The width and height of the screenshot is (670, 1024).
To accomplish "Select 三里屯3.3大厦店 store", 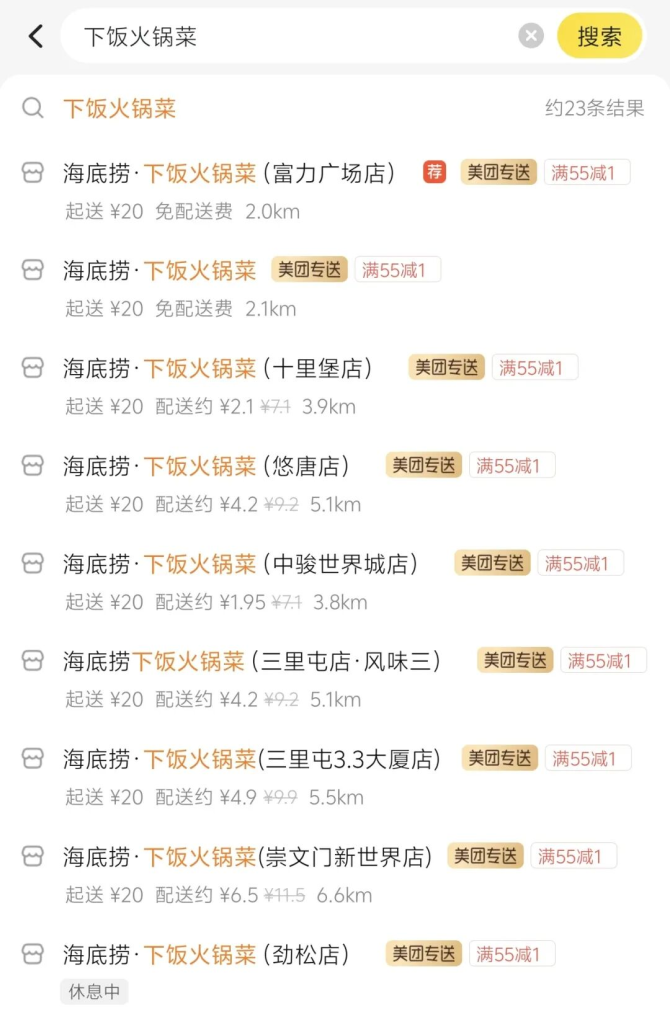I will [x=252, y=759].
